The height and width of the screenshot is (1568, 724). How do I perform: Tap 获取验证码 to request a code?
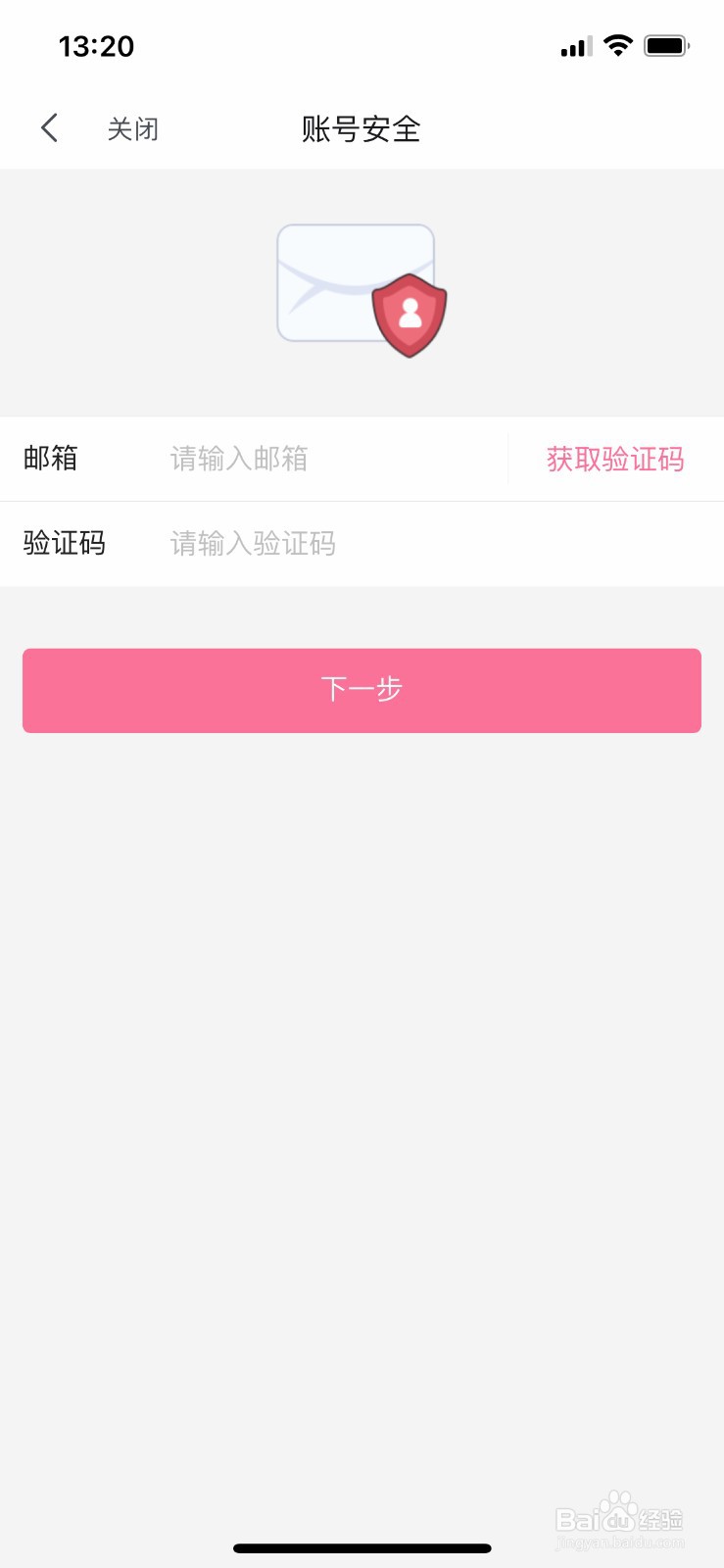(x=616, y=459)
